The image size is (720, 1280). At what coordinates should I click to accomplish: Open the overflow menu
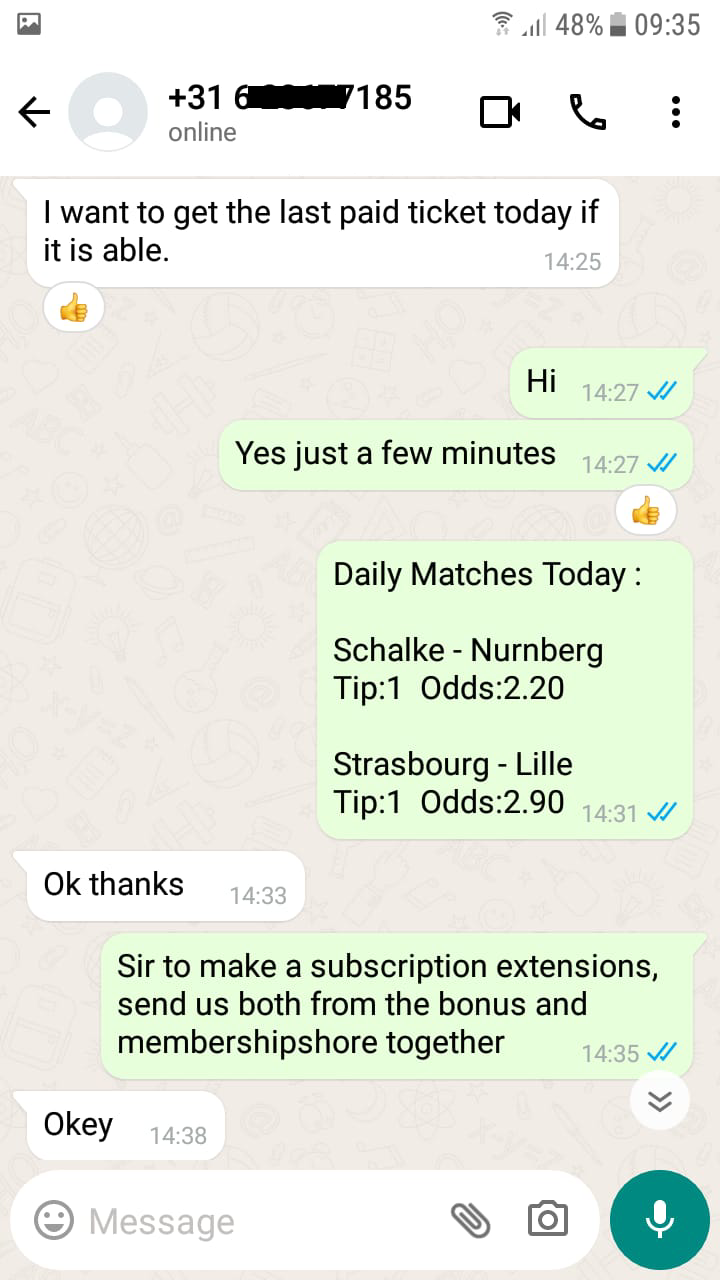click(676, 112)
